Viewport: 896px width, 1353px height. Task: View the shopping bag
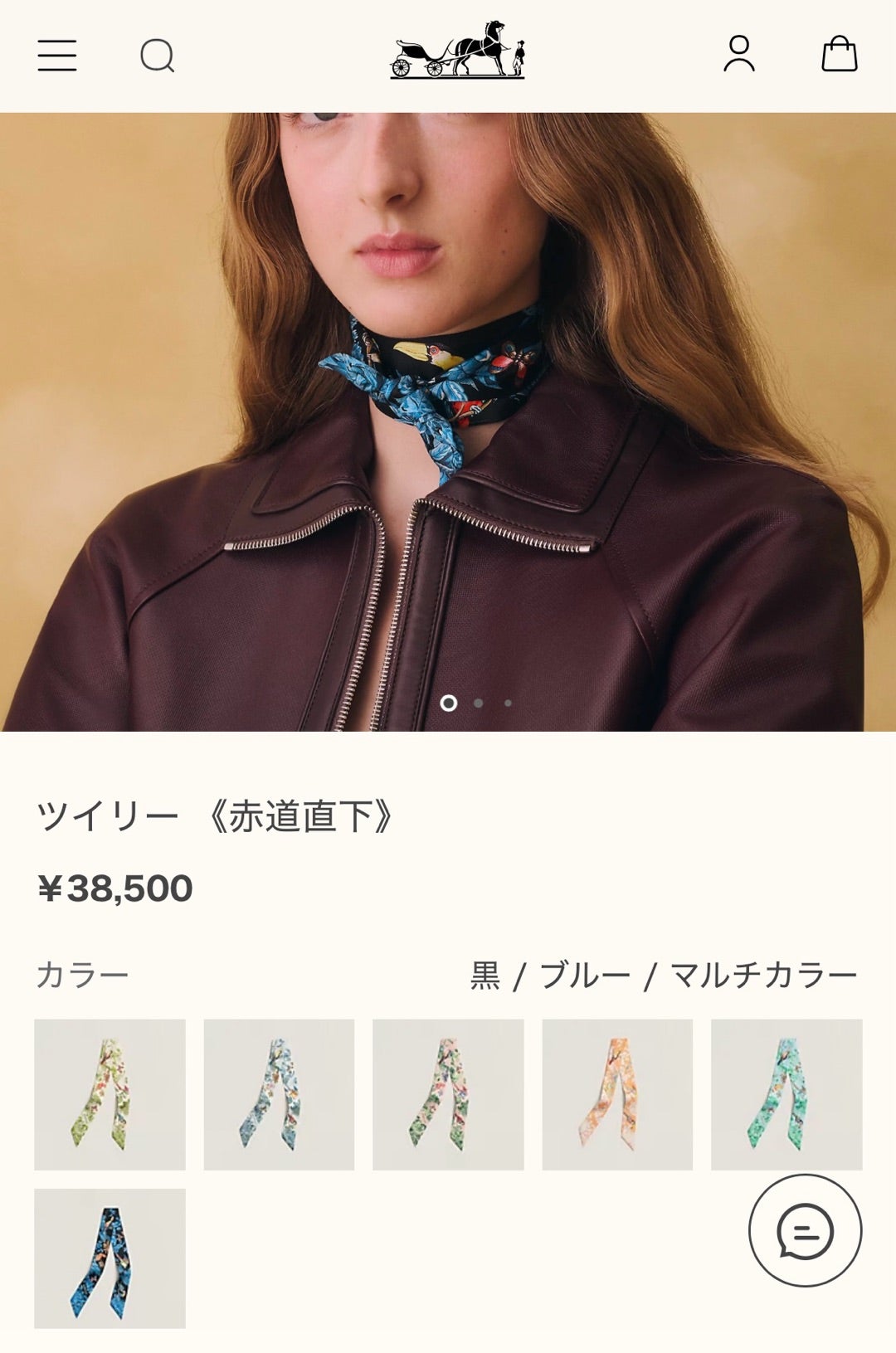click(x=839, y=56)
